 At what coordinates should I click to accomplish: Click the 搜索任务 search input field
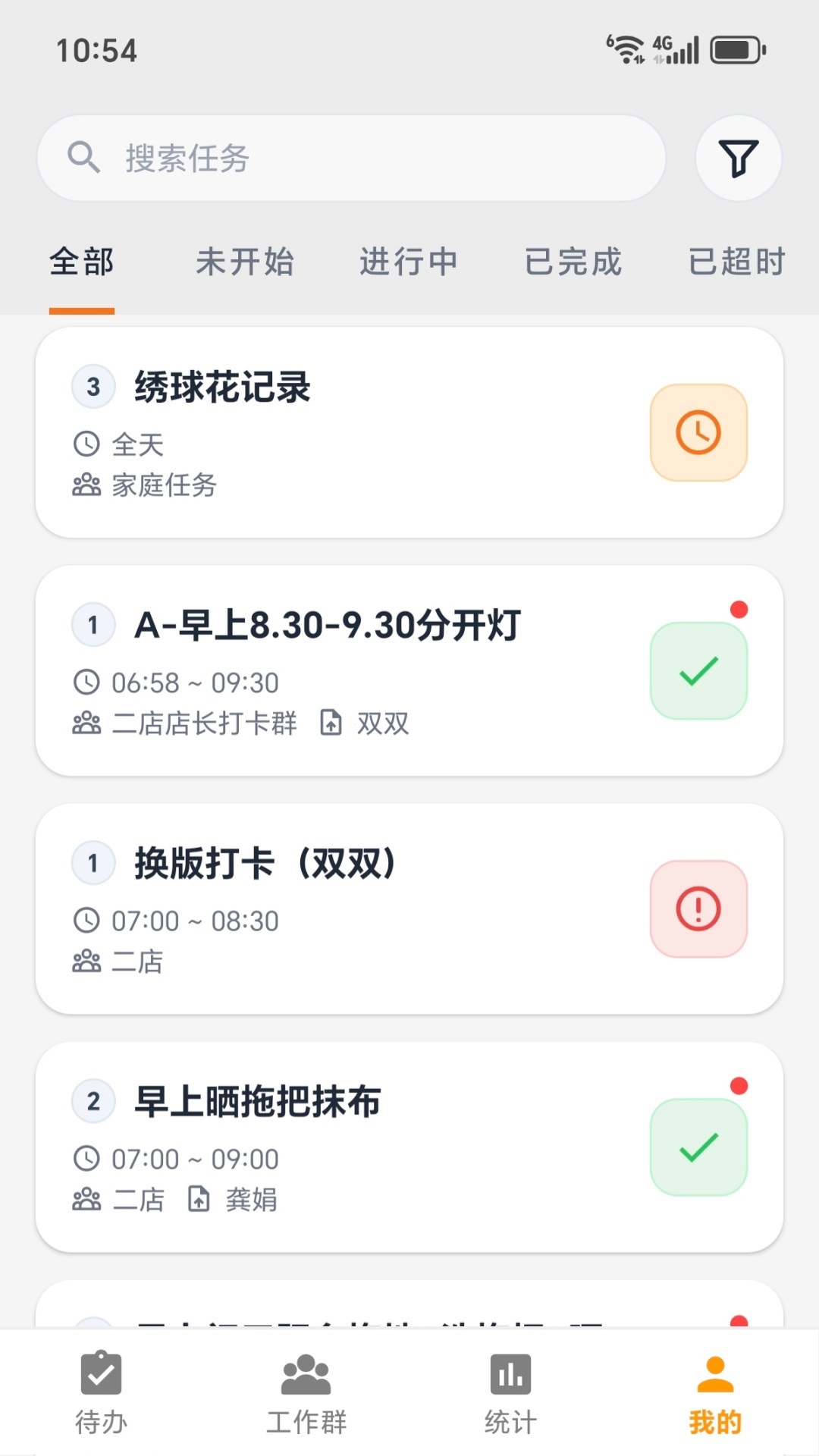coord(303,158)
